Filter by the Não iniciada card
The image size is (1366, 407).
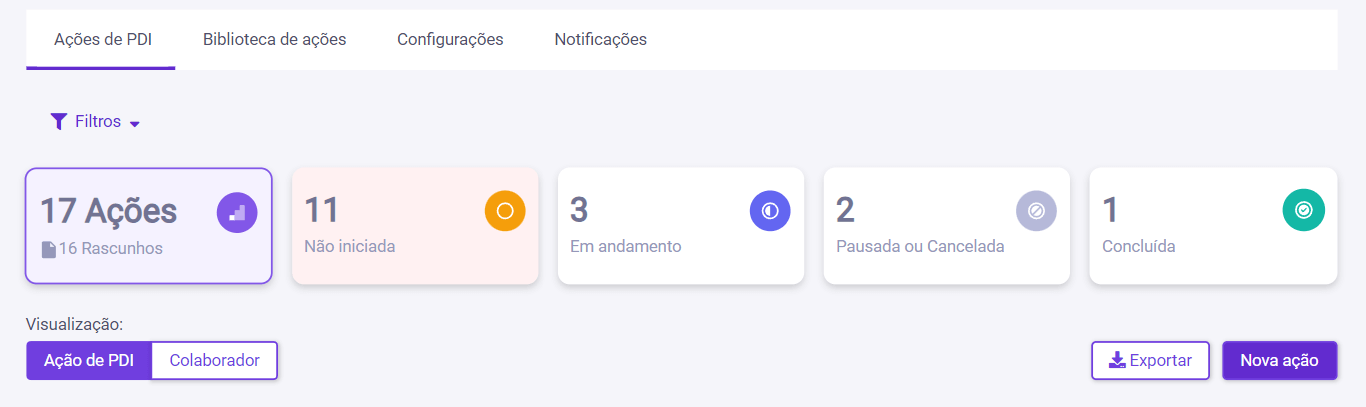tap(414, 226)
